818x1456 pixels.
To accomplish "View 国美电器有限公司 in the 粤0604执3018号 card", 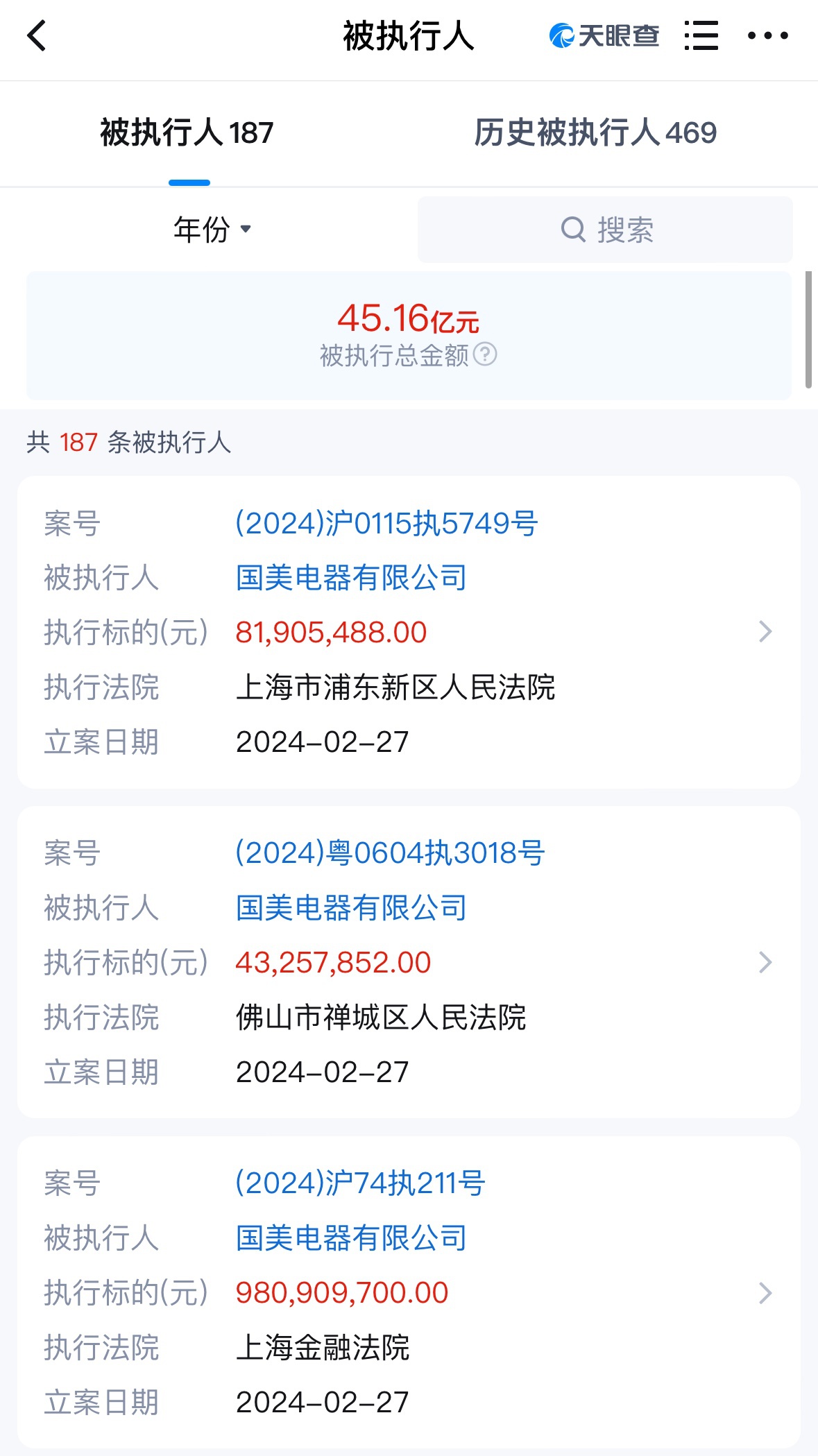I will 351,908.
